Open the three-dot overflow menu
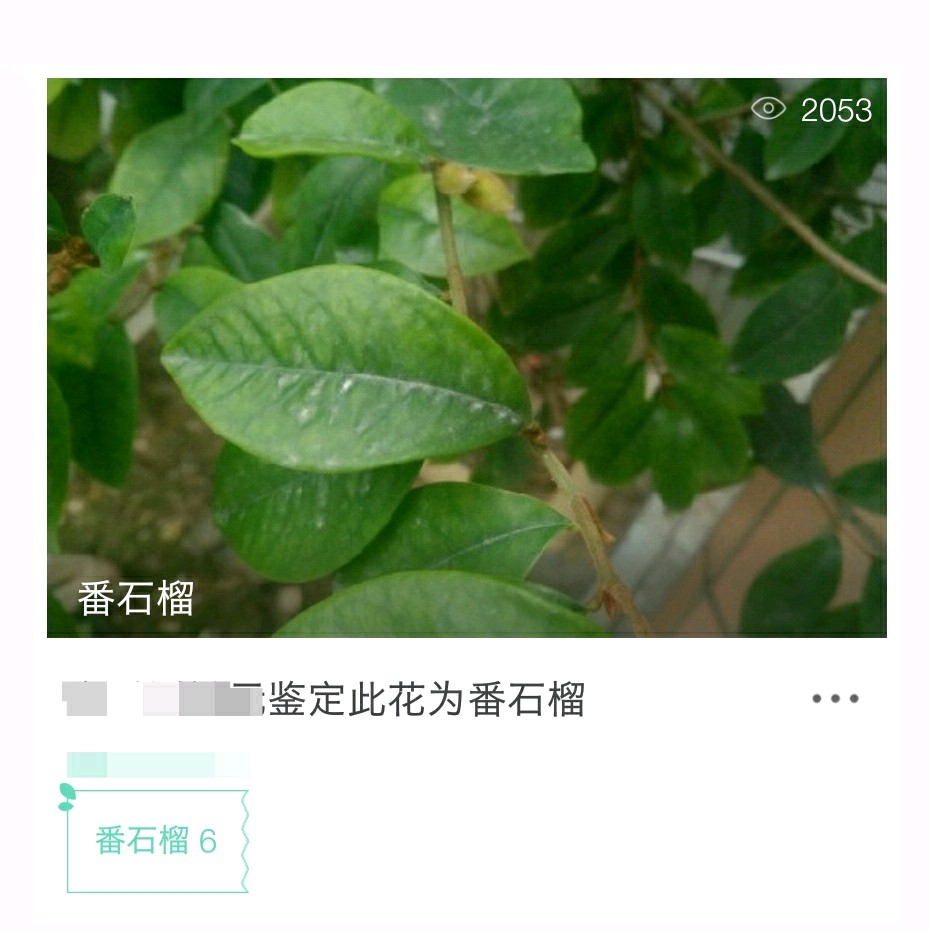 tap(835, 699)
